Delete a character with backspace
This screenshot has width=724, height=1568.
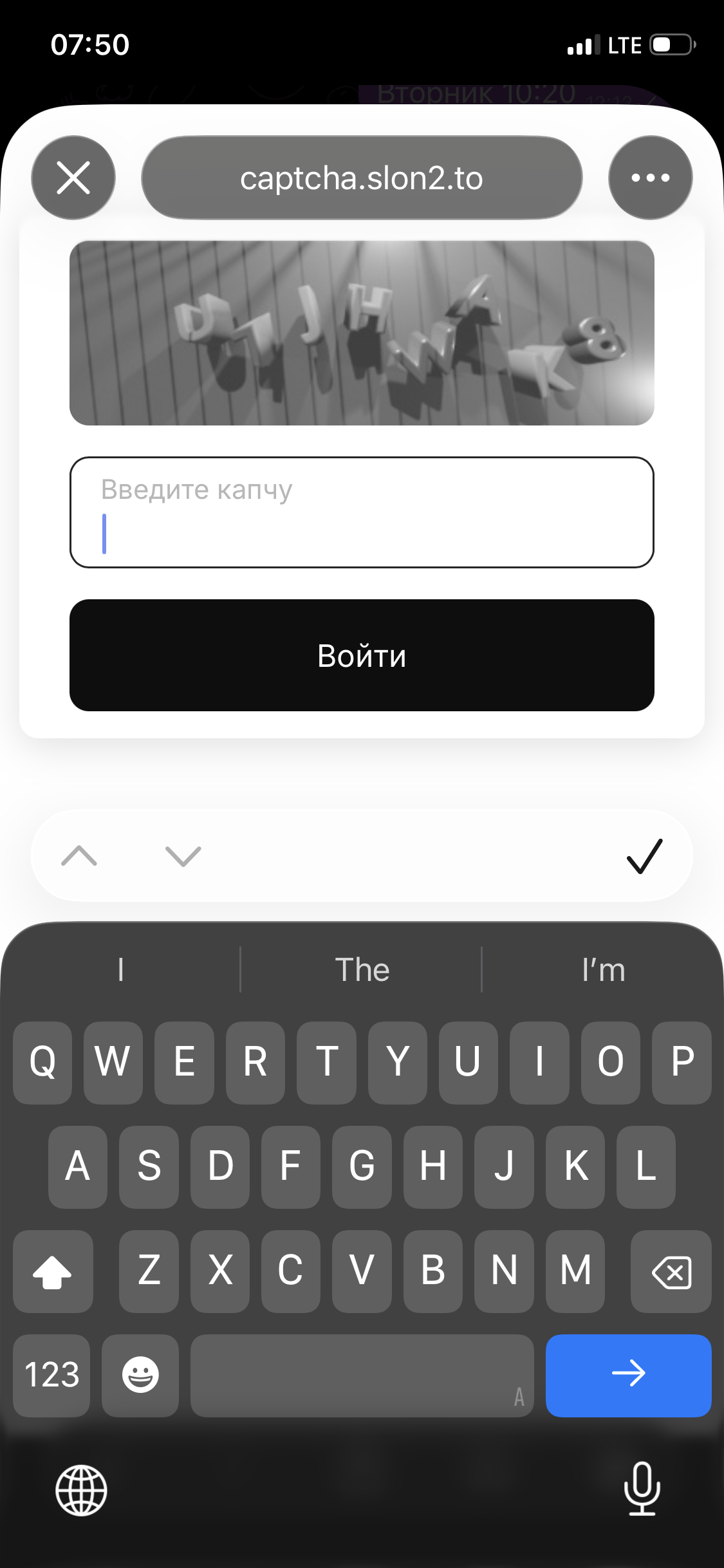click(671, 1271)
